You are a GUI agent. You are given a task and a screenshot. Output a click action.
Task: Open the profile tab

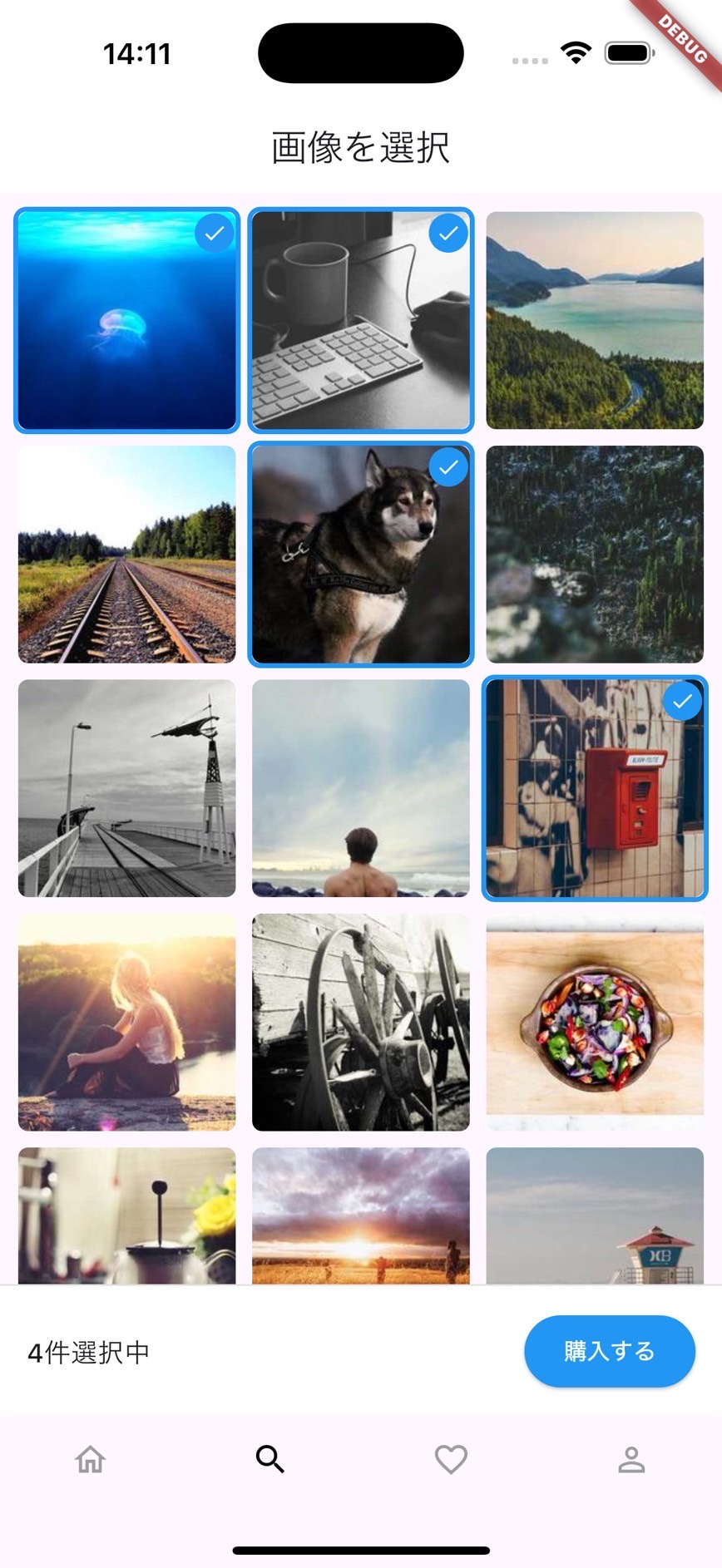tap(631, 1459)
